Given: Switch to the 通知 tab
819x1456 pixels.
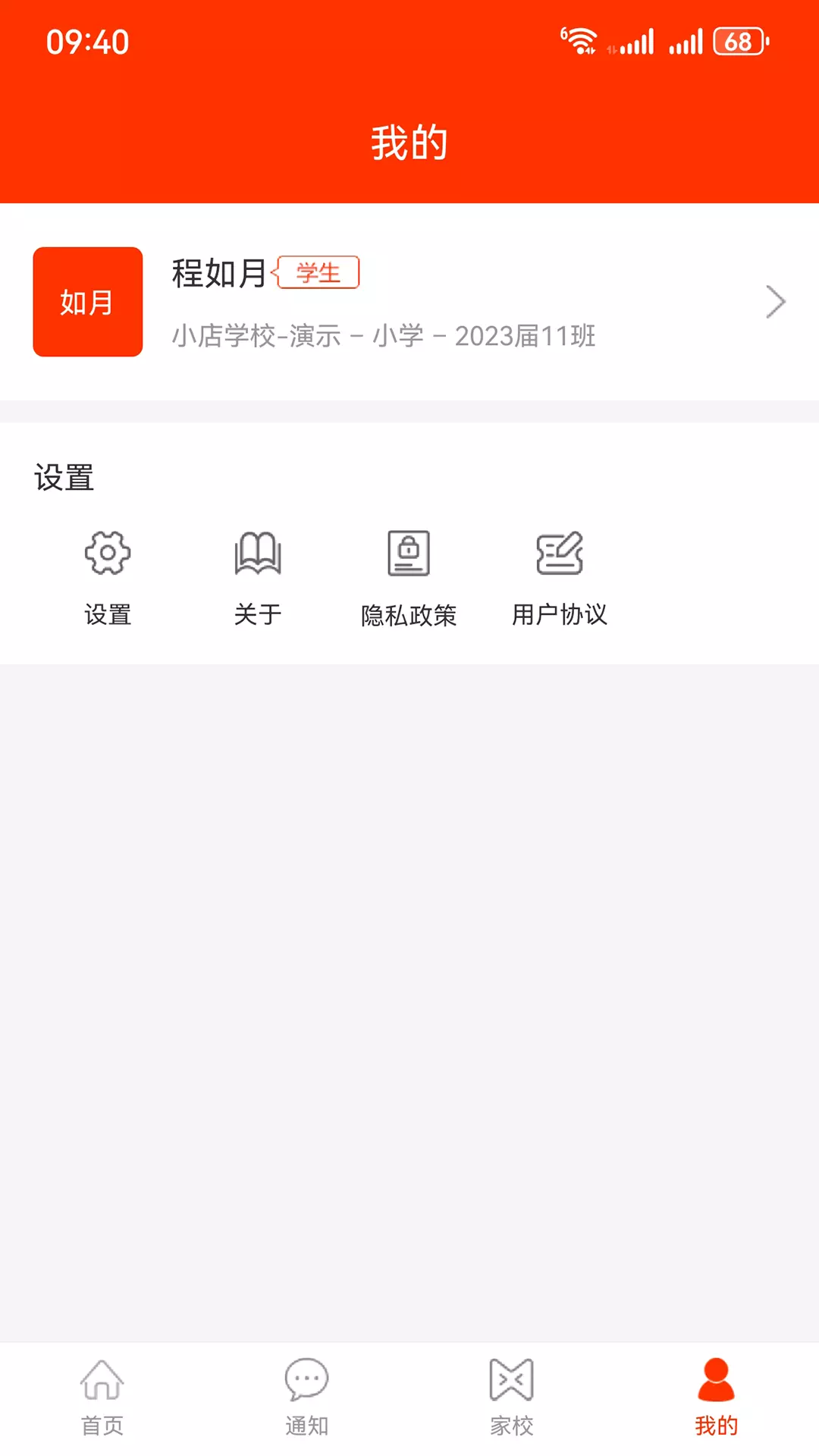Looking at the screenshot, I should click(x=307, y=1398).
